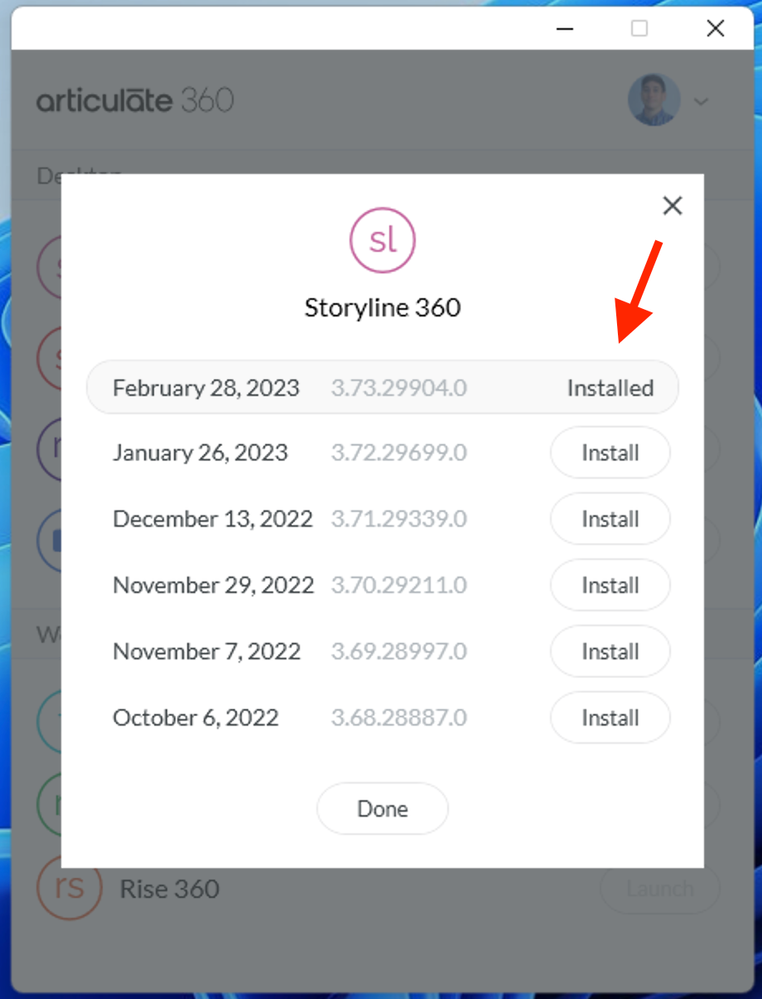
Task: Install the January 26, 2023 version
Action: pos(610,453)
